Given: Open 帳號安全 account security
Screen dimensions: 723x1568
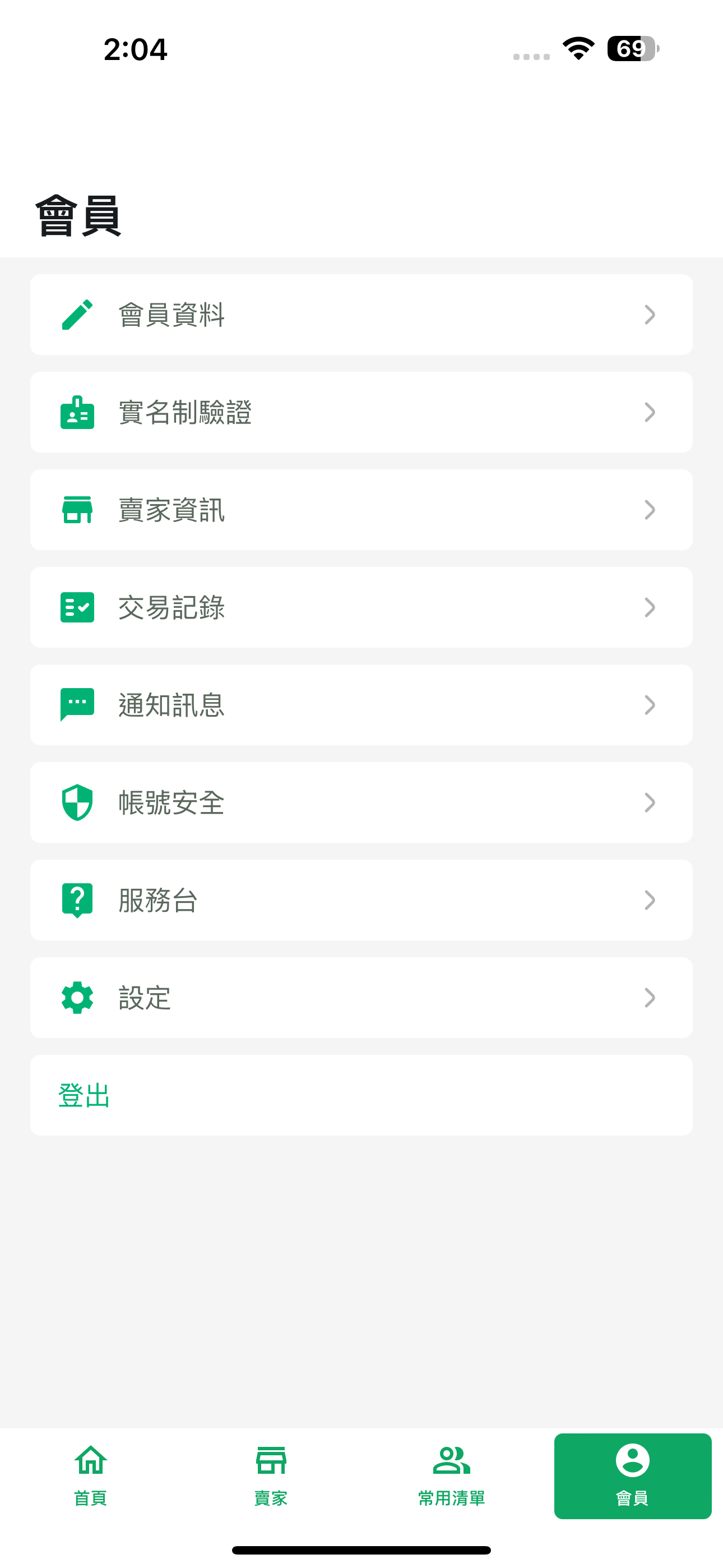Looking at the screenshot, I should coord(361,803).
